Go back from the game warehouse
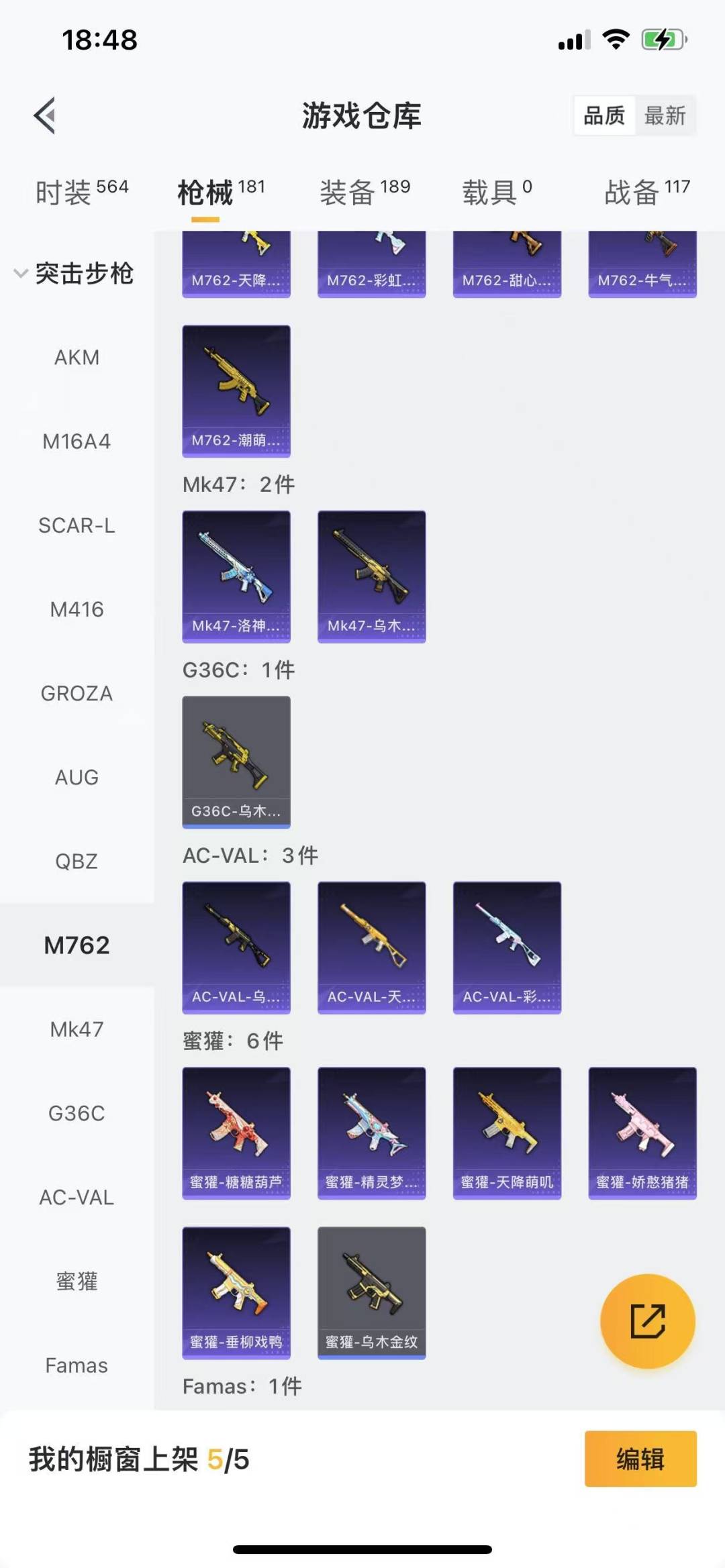Screen dimensions: 725x1568 [44, 116]
